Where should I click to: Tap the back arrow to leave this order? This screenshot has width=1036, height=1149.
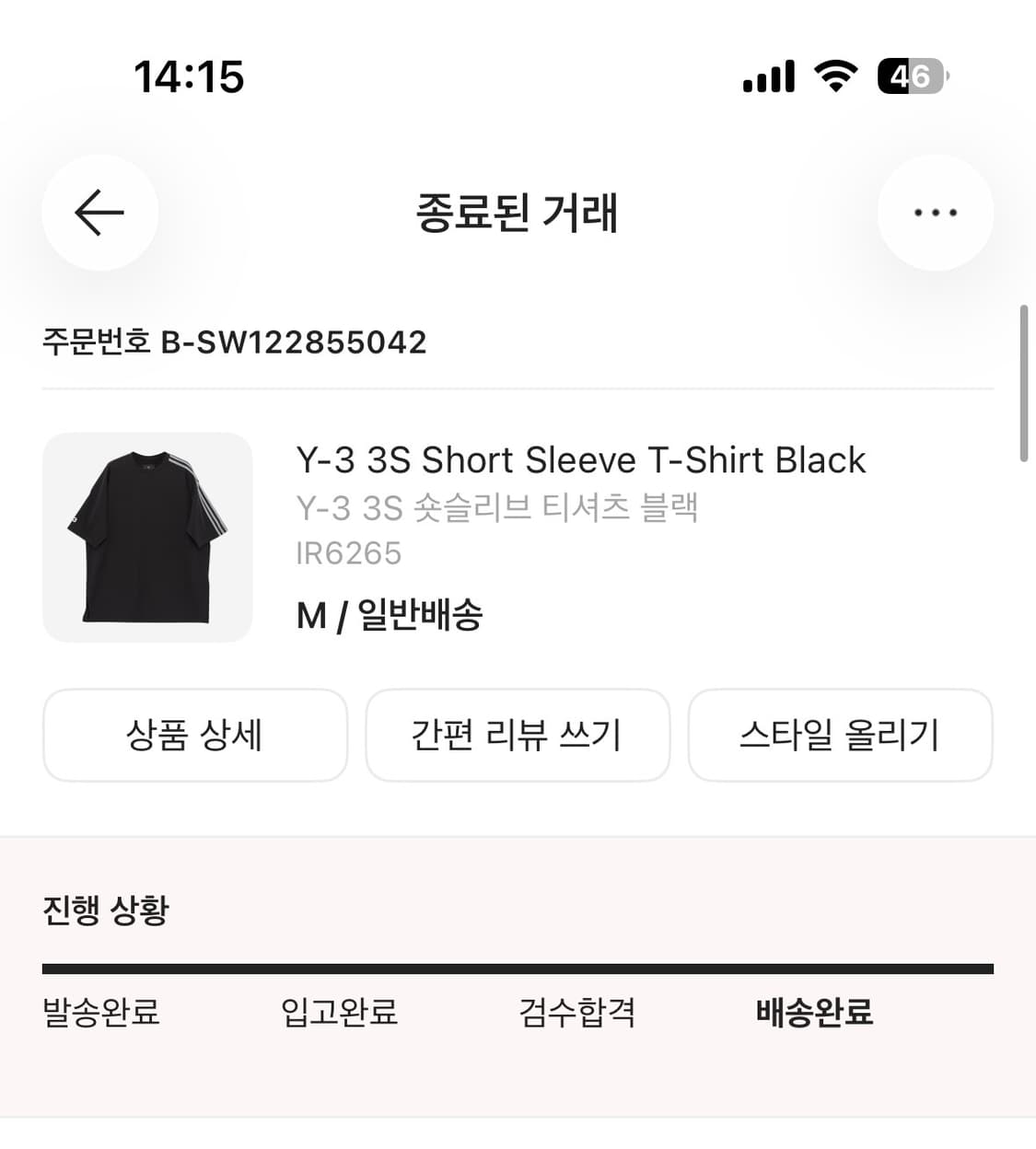click(x=99, y=212)
